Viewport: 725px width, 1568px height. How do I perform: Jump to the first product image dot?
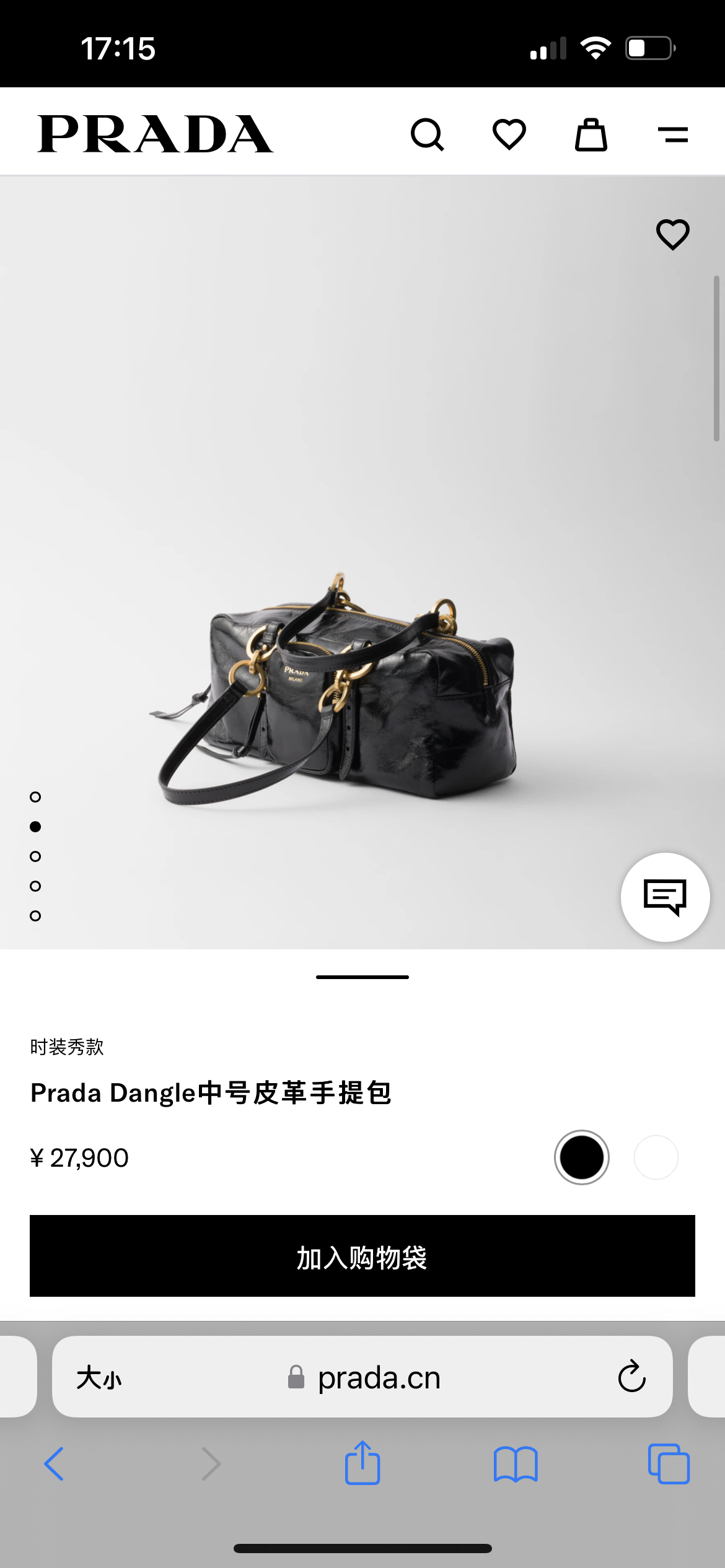point(35,797)
